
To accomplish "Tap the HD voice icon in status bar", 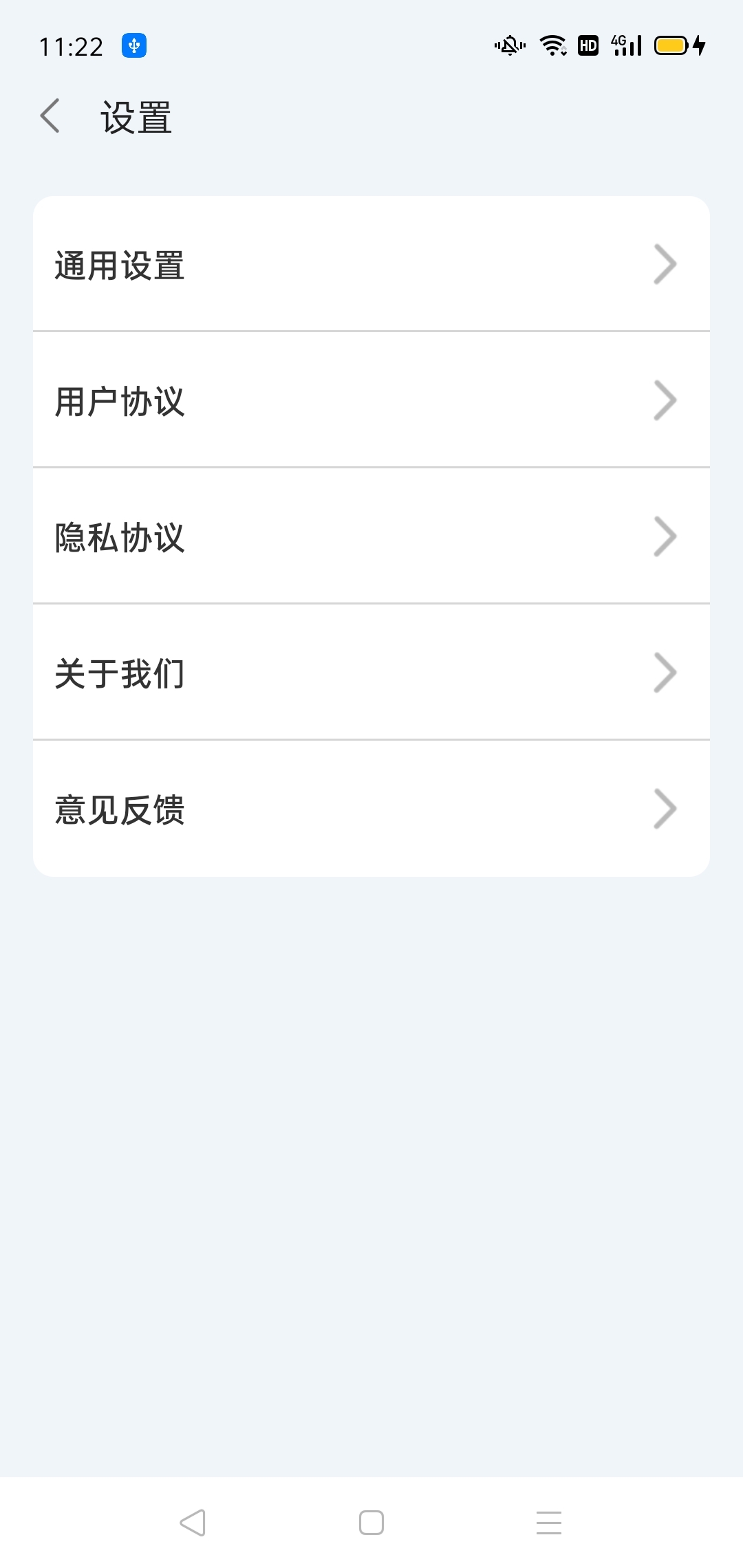I will [588, 45].
